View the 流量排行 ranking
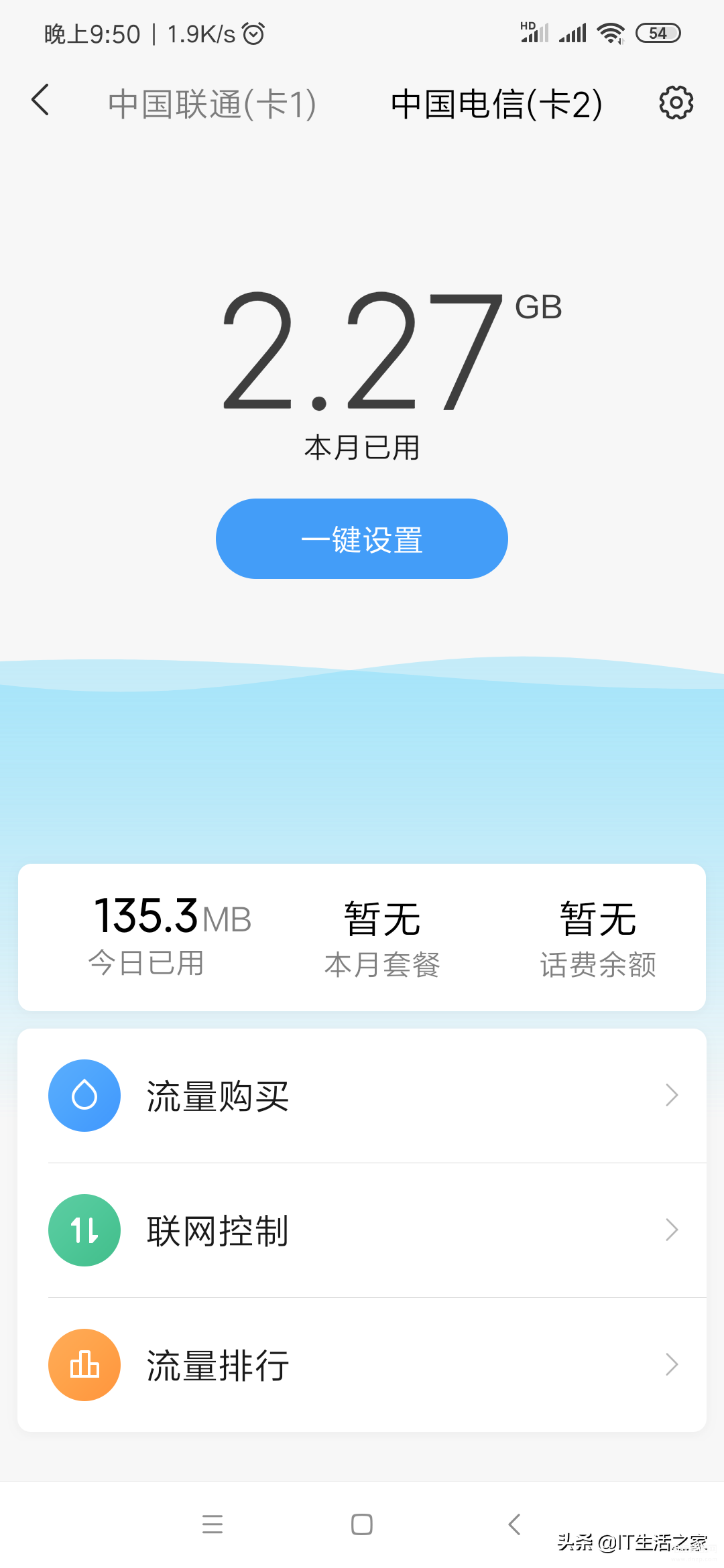Screen dimensions: 724x1568 click(362, 1365)
